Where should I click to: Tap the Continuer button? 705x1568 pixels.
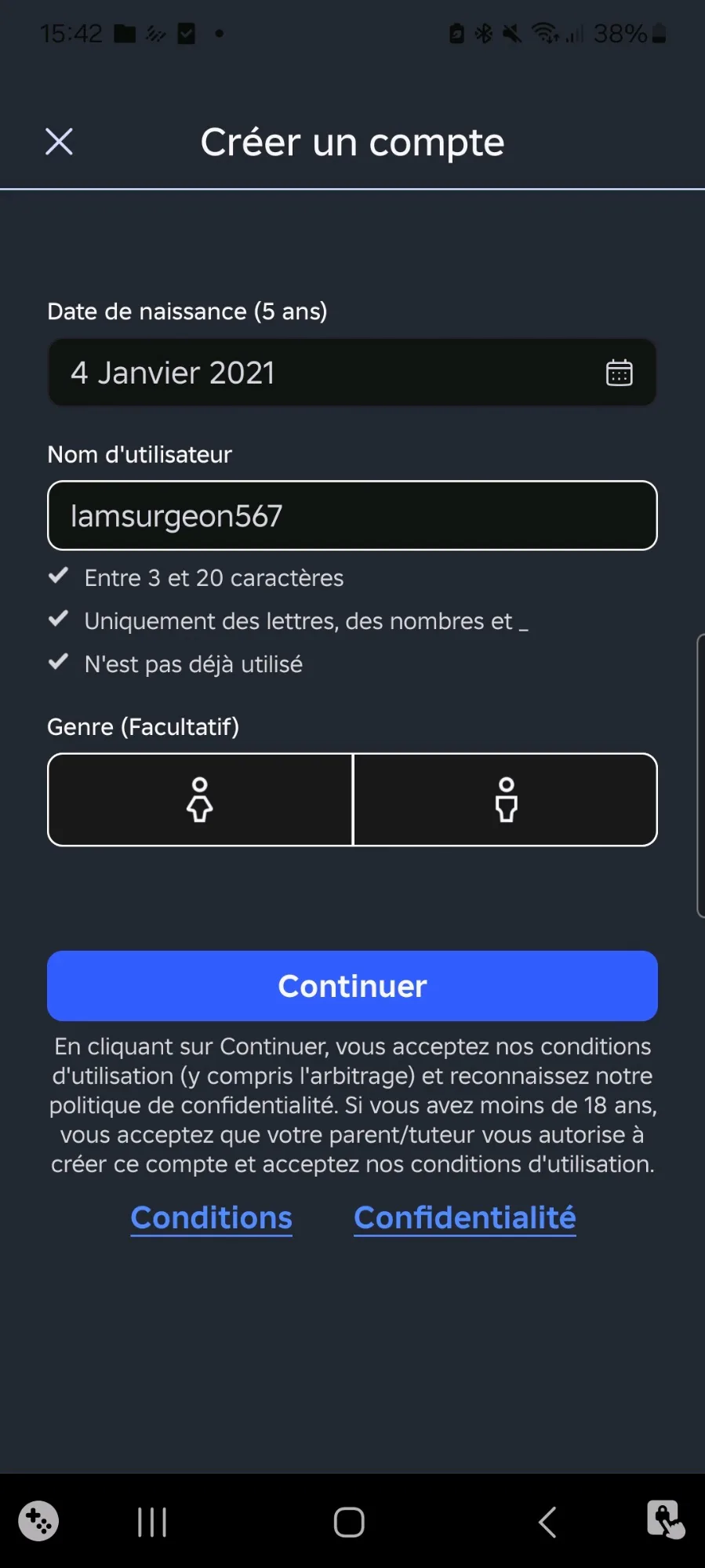[352, 986]
